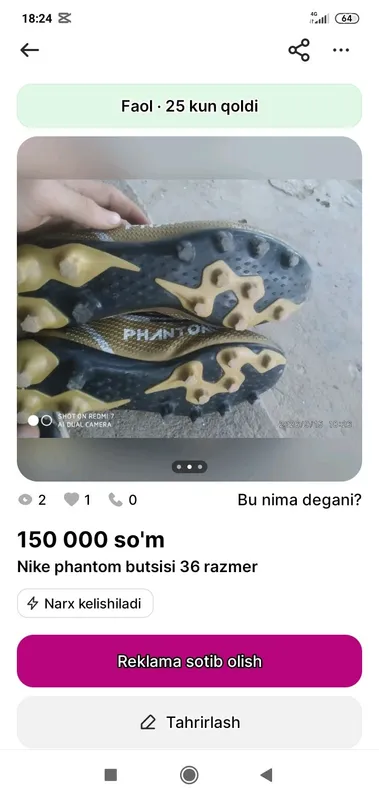Tap the 'Narx kelishiladi' chip
This screenshot has width=379, height=800.
[85, 604]
